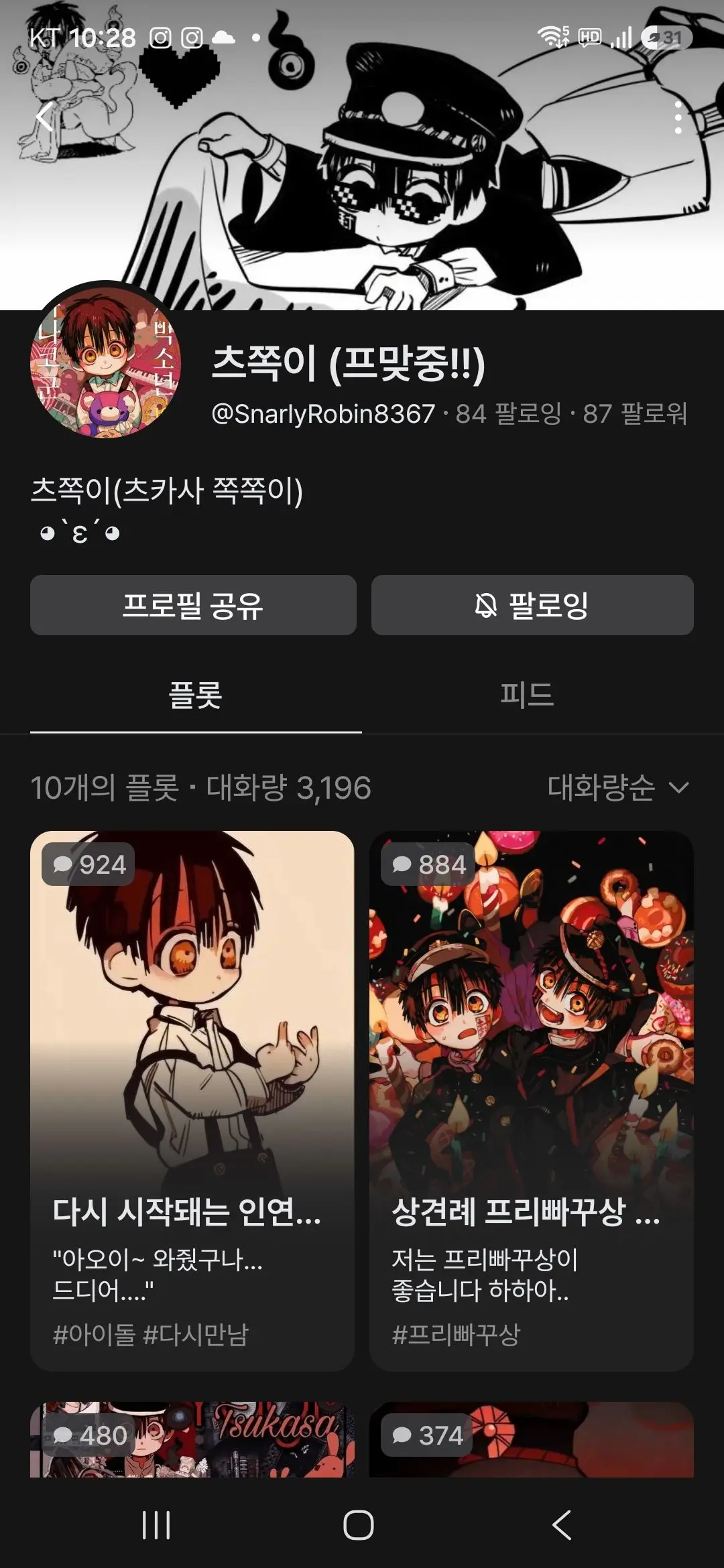Open the 다시 시작돼는 인연 plot card
724x1568 pixels.
point(192,1100)
